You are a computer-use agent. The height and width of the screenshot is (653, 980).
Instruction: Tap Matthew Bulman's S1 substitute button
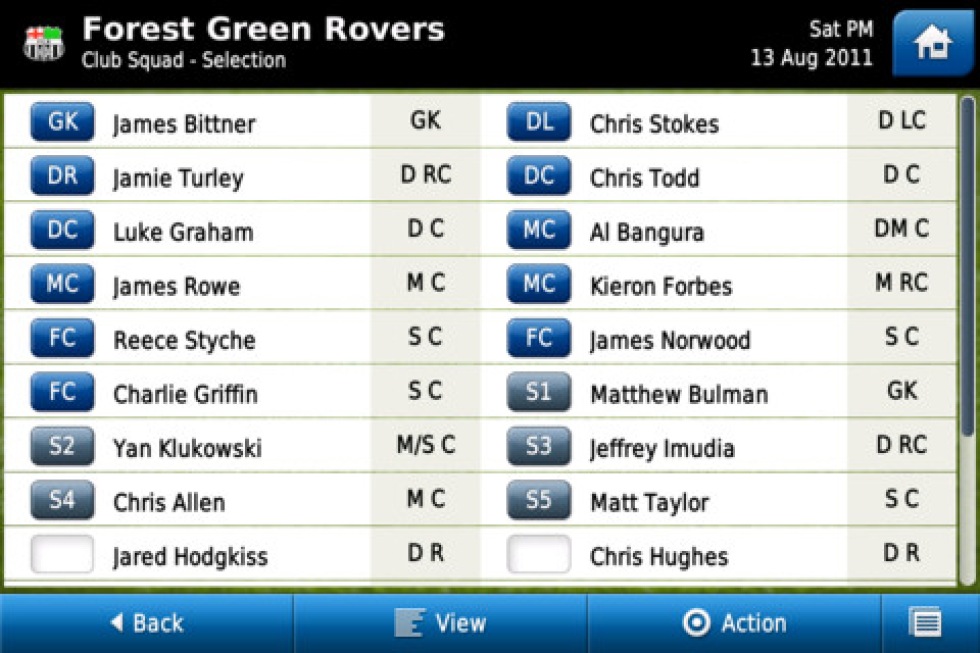click(539, 392)
